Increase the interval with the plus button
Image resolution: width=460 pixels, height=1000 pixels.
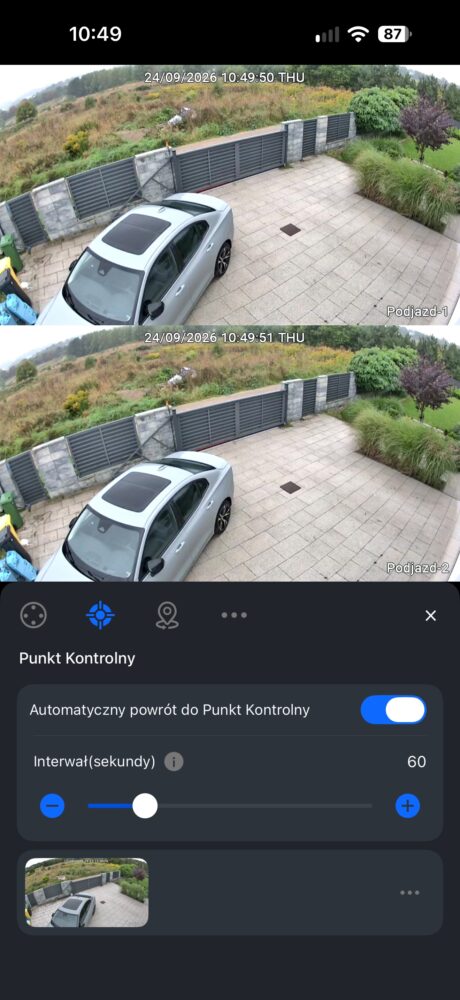tap(408, 806)
